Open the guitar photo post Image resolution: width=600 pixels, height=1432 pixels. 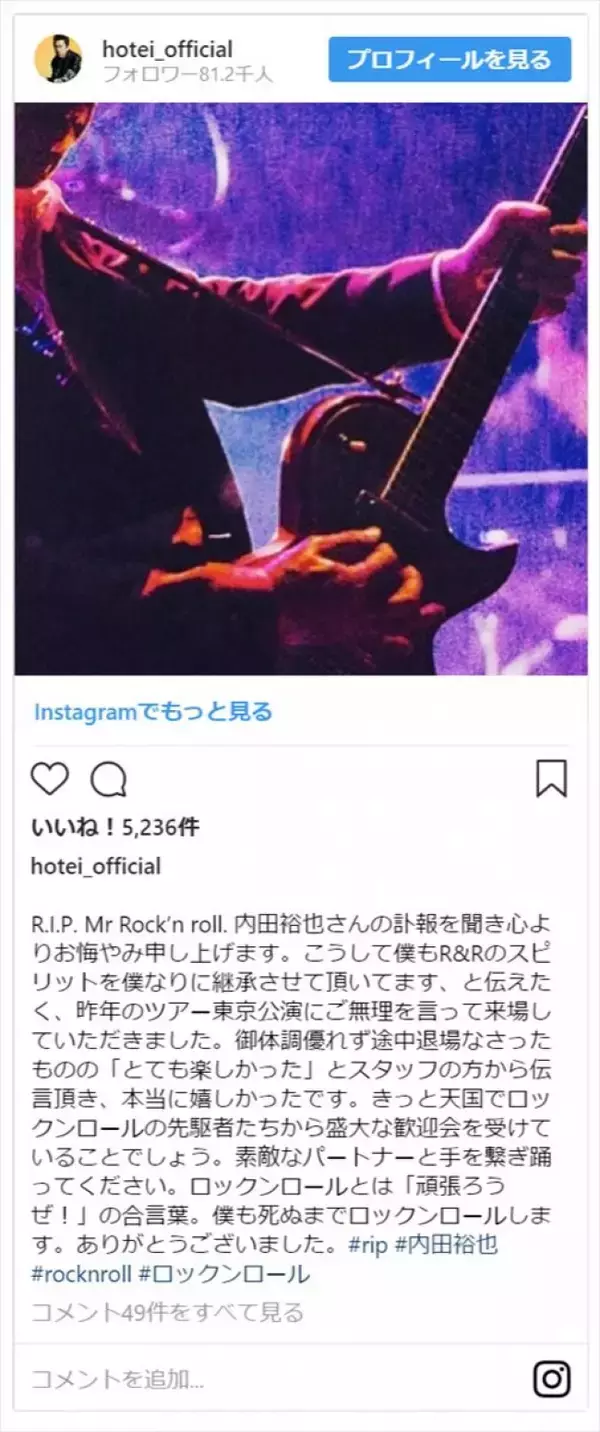300,388
